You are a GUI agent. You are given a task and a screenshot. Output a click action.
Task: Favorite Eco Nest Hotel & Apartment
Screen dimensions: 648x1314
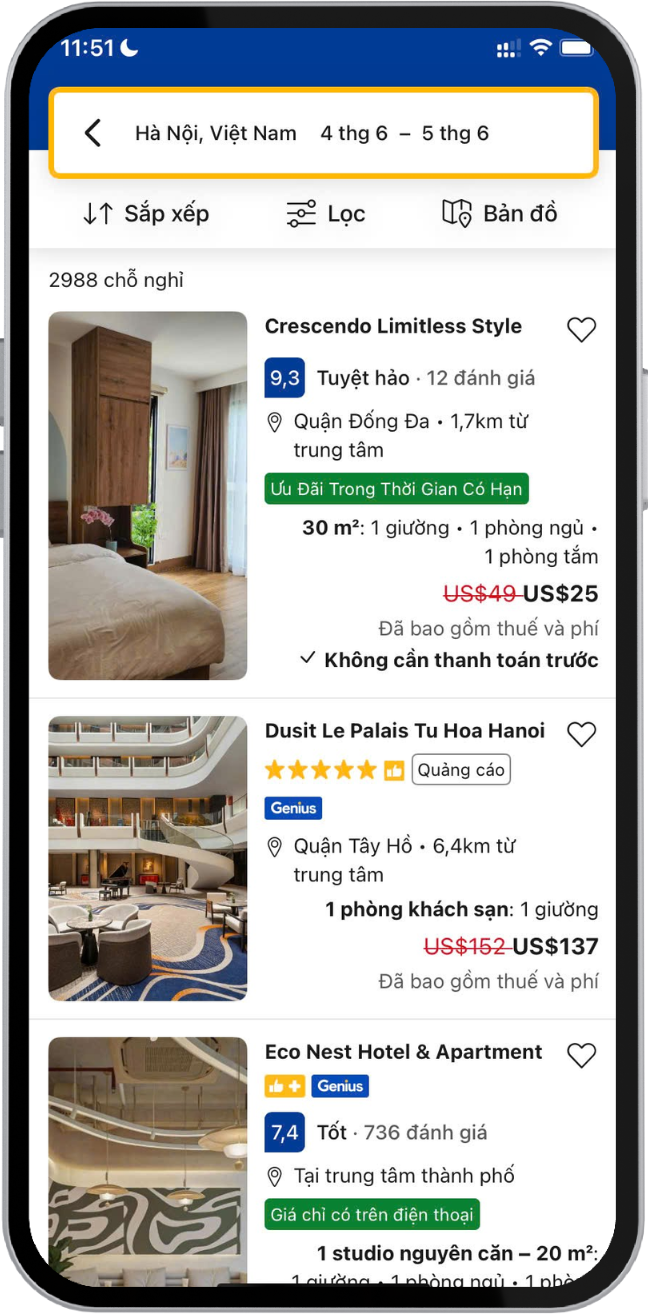(581, 1055)
